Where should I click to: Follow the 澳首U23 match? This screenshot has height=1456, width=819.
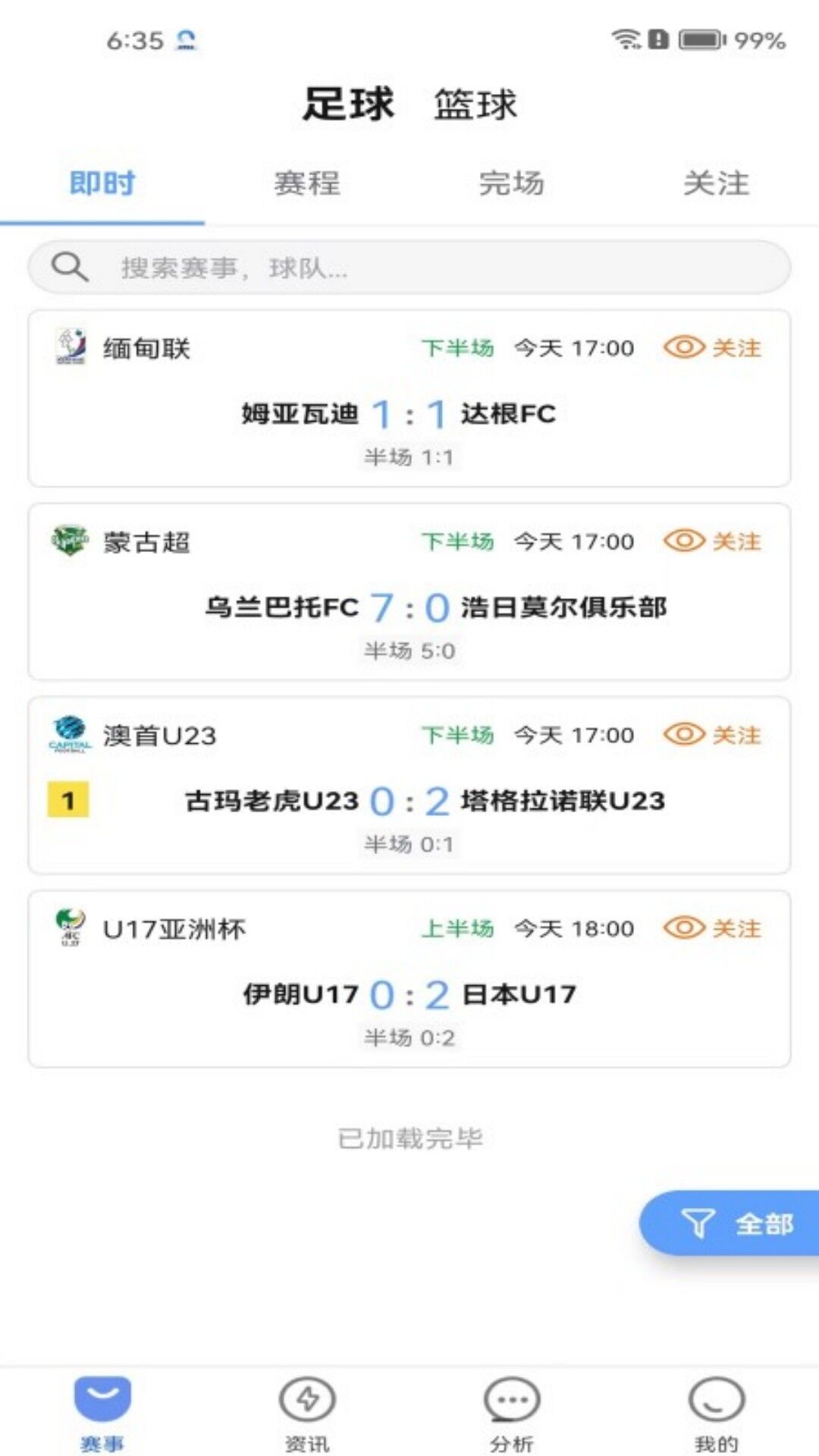[713, 735]
